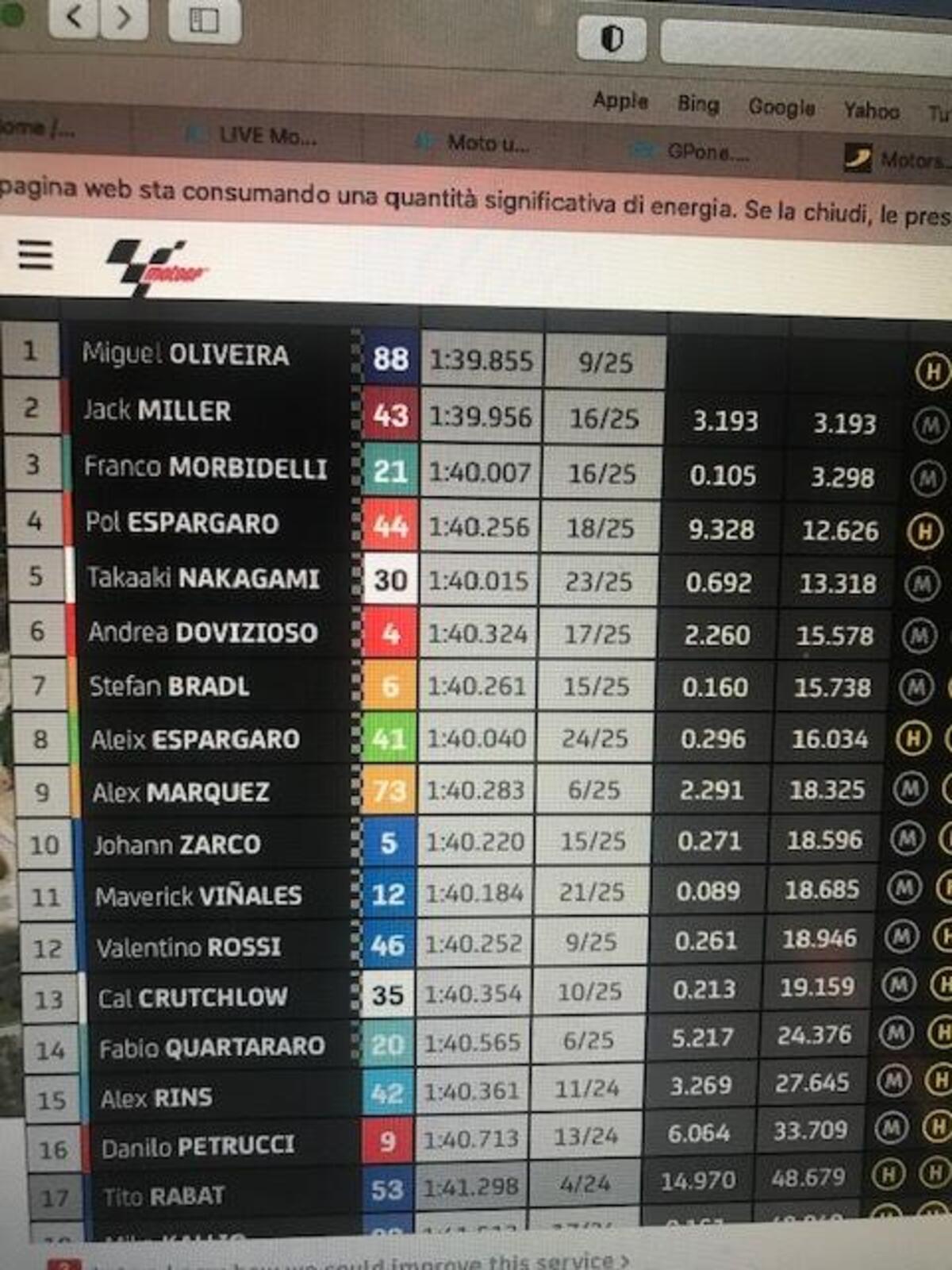Open the privacy shield report
The height and width of the screenshot is (1270, 952).
pos(611,37)
